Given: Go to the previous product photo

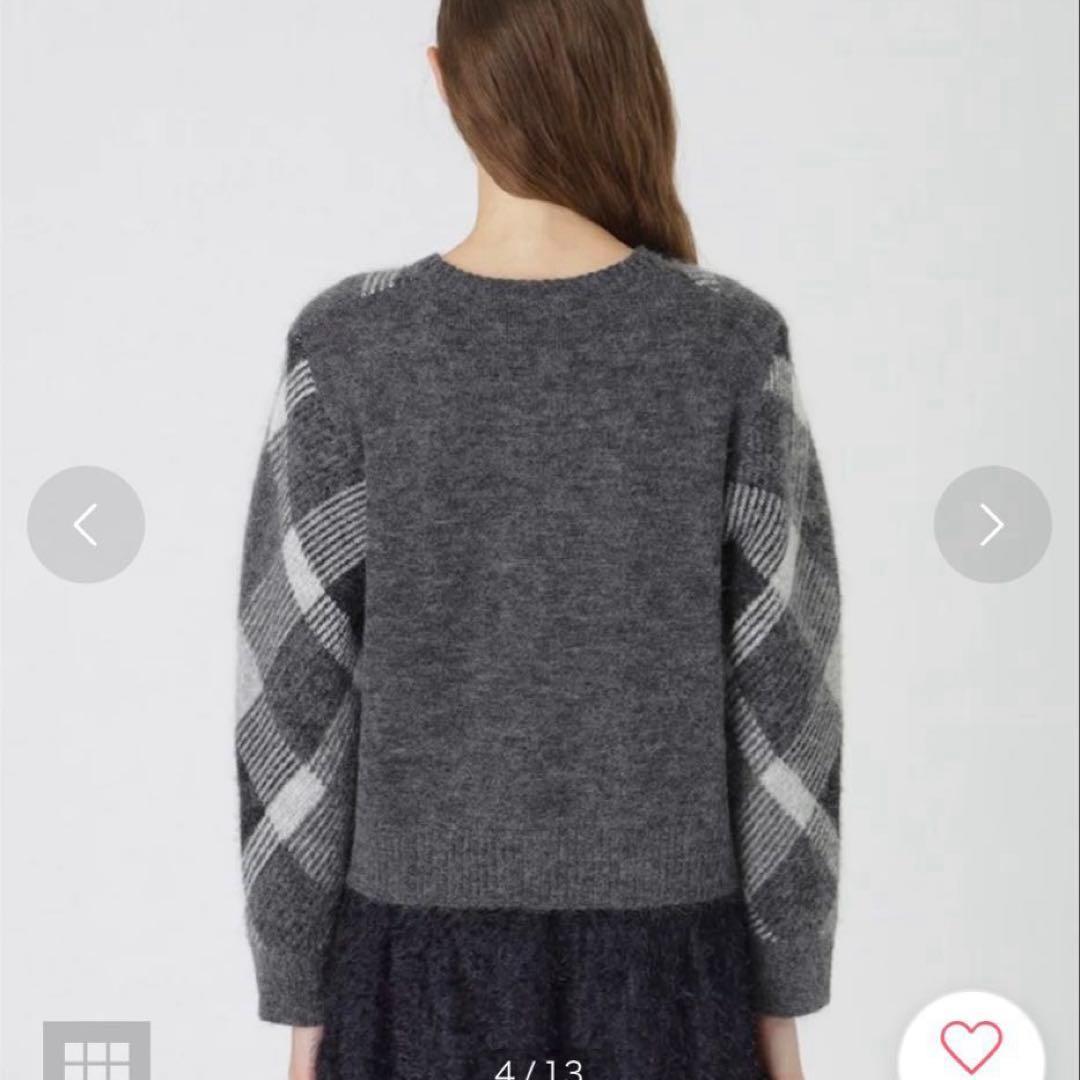Looking at the screenshot, I should pos(86,525).
